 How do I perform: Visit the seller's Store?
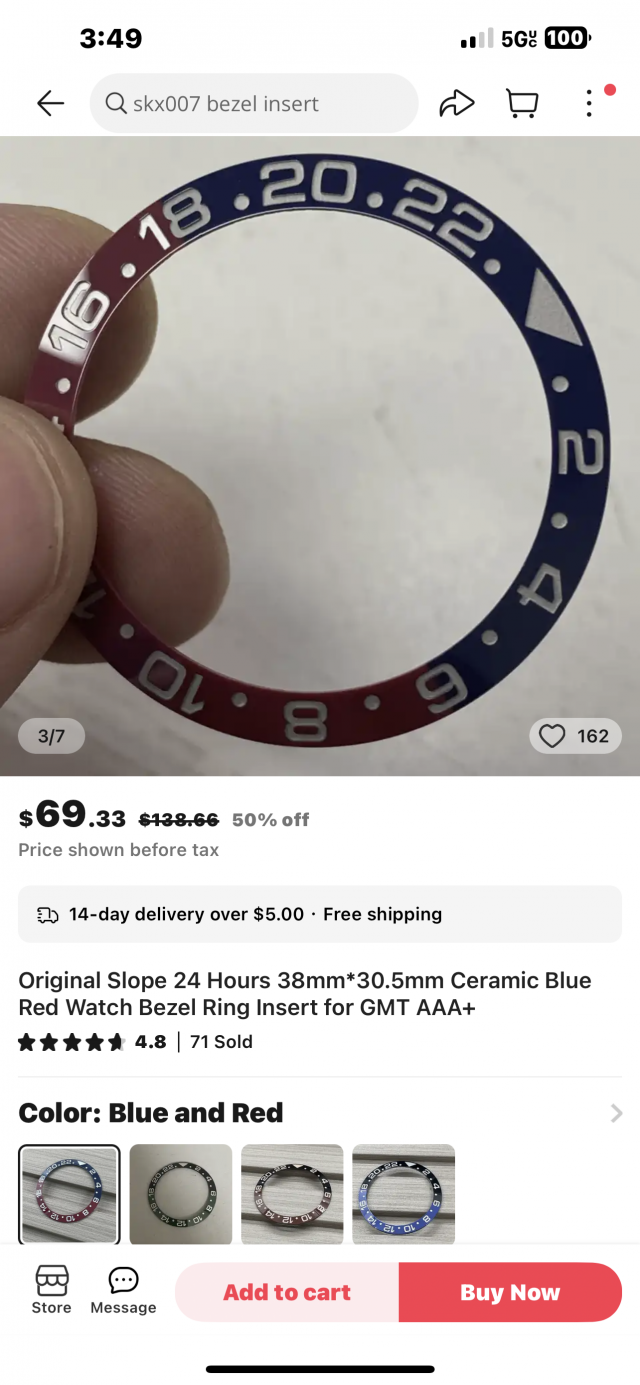[x=51, y=1290]
